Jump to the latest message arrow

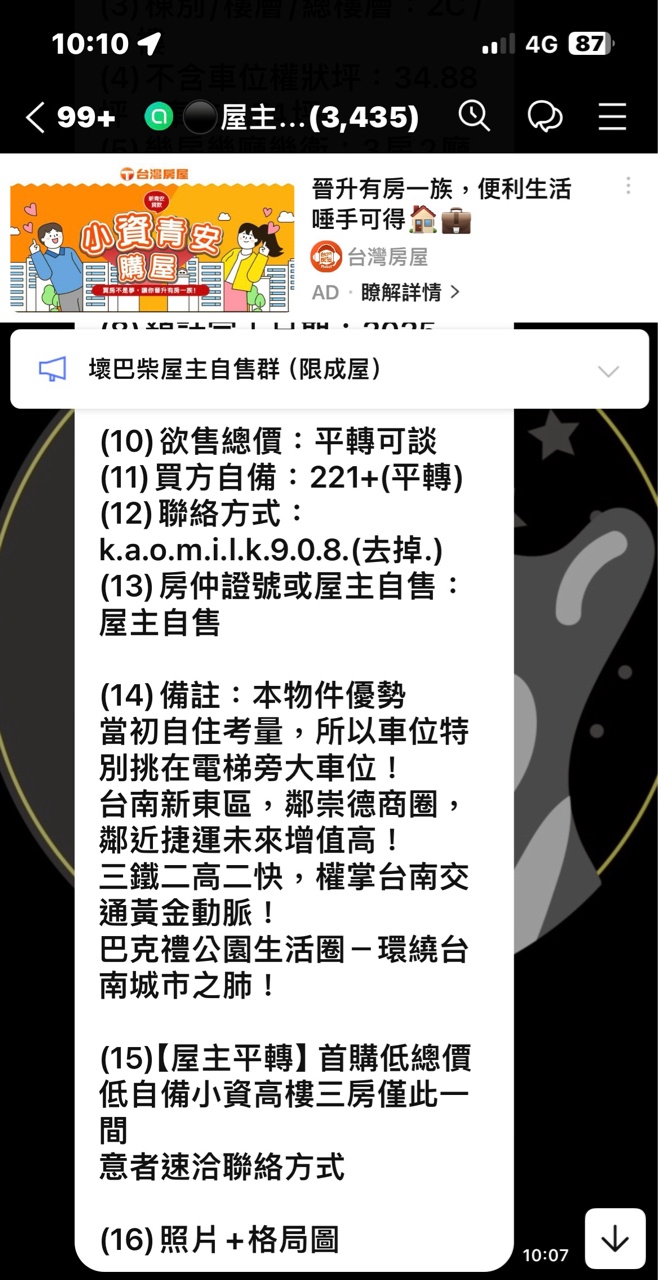pyautogui.click(x=615, y=1239)
